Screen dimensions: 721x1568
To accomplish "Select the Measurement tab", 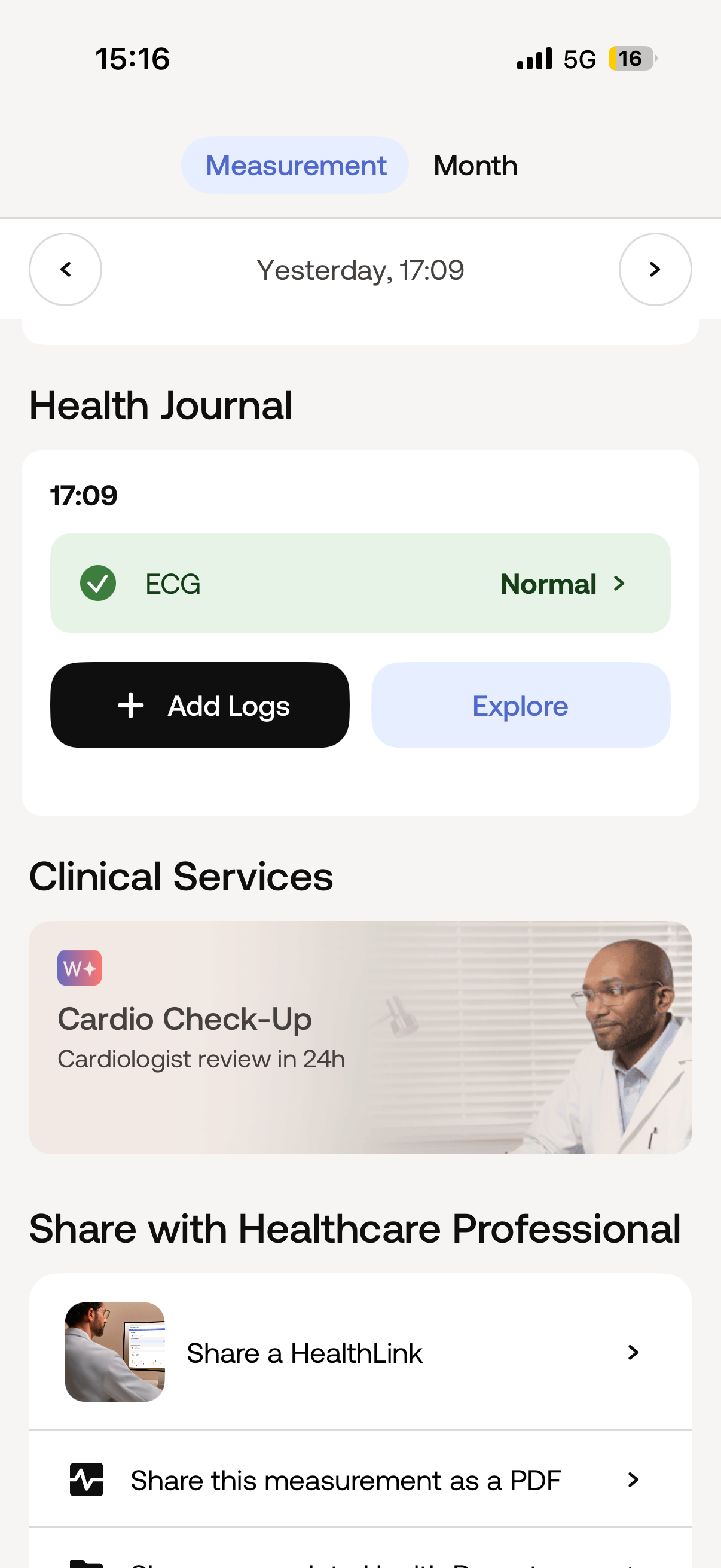I will pyautogui.click(x=295, y=166).
